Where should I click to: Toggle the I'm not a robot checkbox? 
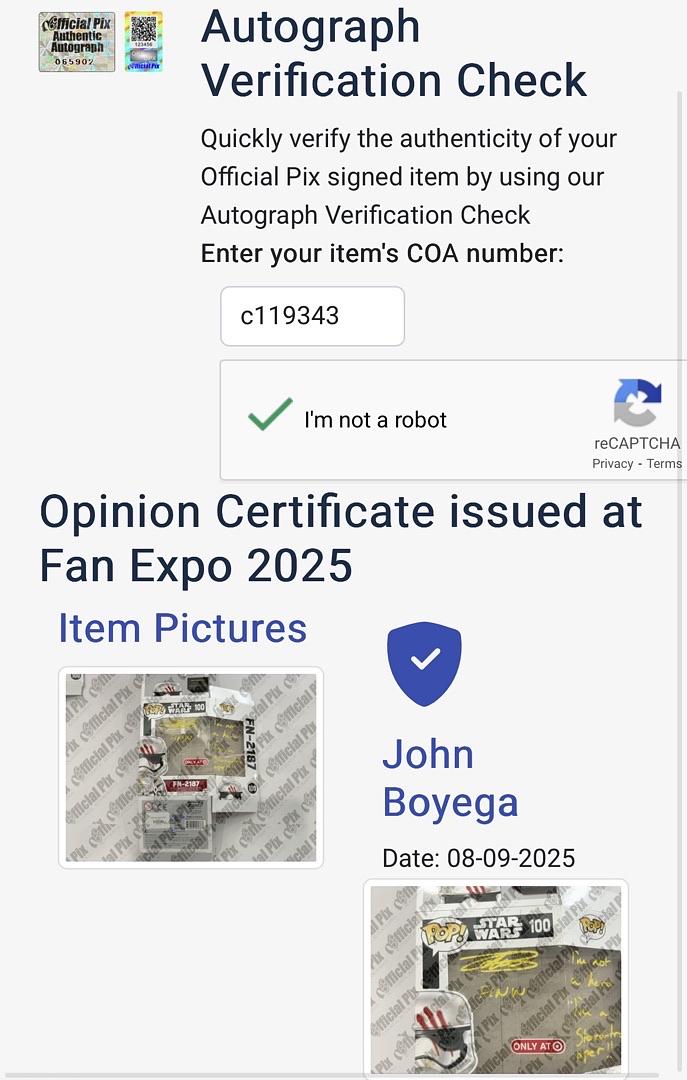(x=270, y=416)
